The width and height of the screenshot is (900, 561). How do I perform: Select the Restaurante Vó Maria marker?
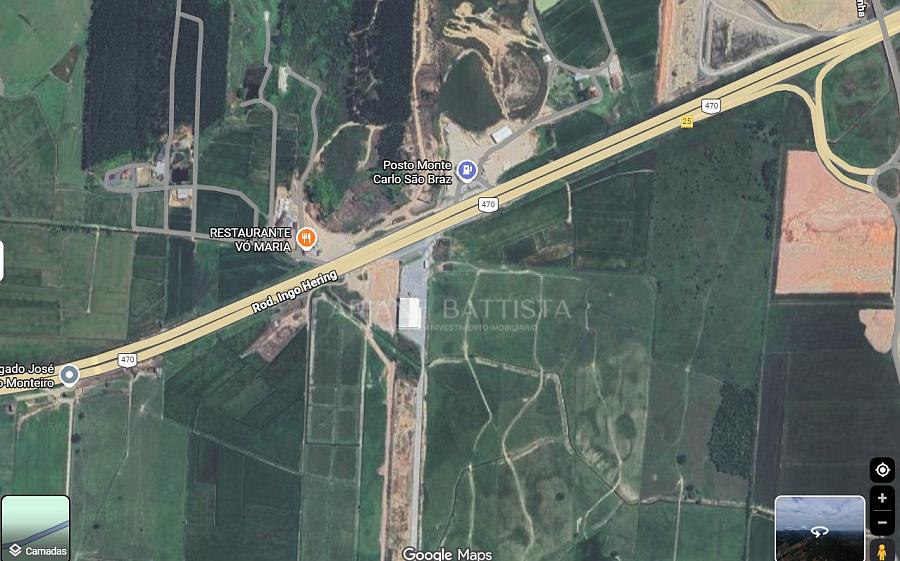pos(306,238)
